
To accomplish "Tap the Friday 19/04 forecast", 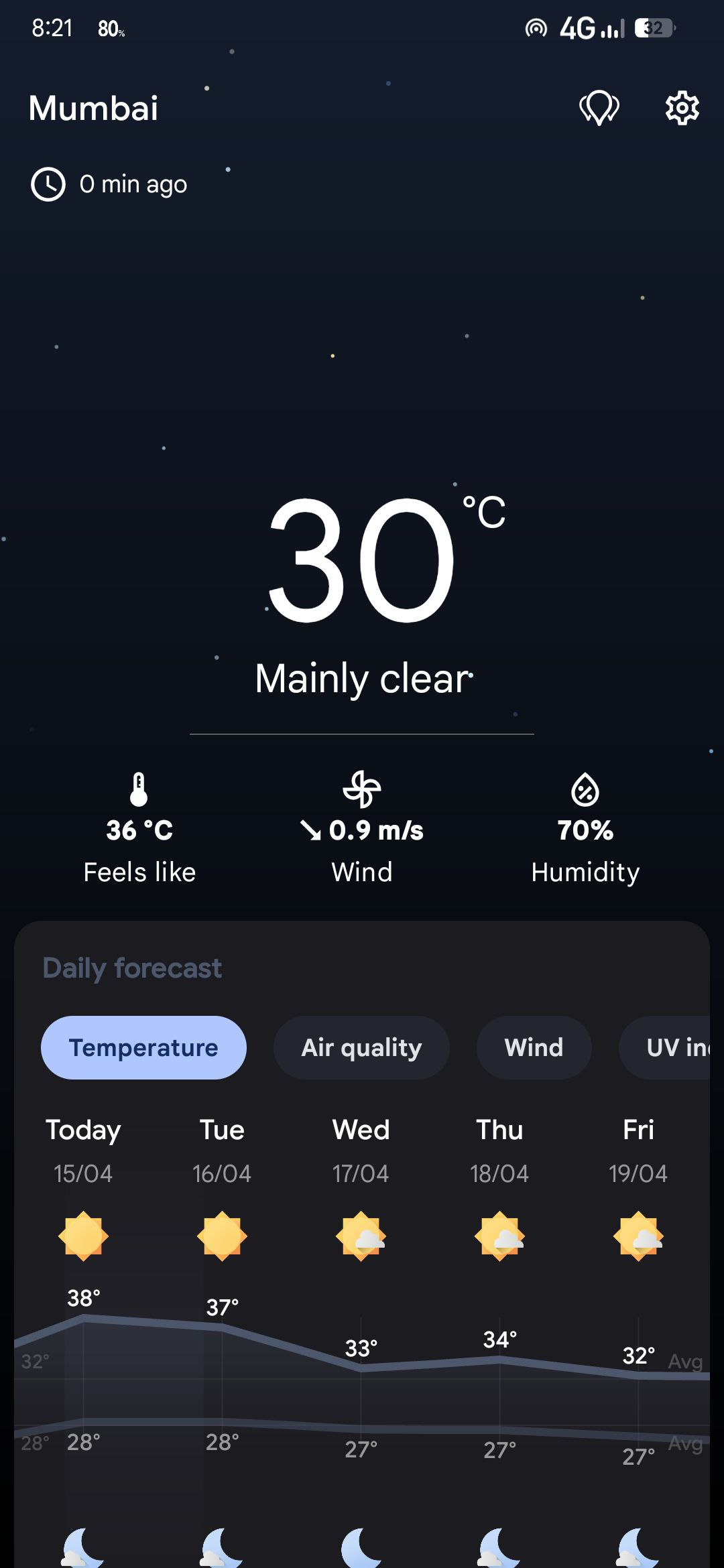I will (638, 1150).
